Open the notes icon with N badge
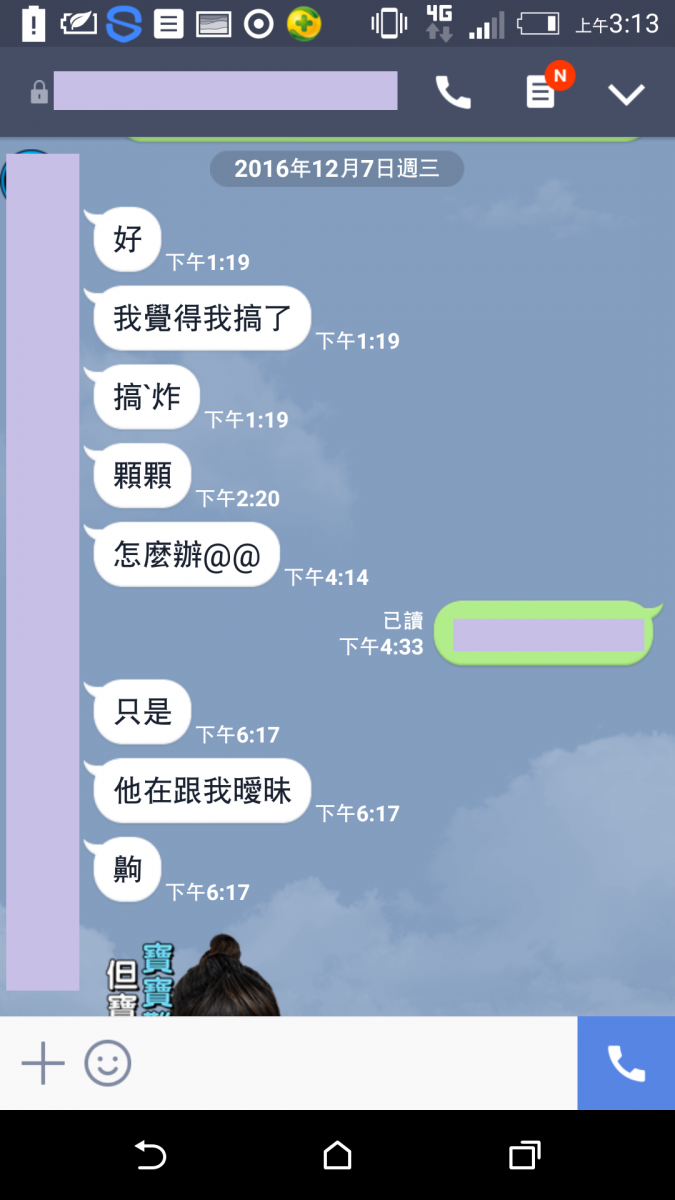675x1200 pixels. pos(541,92)
